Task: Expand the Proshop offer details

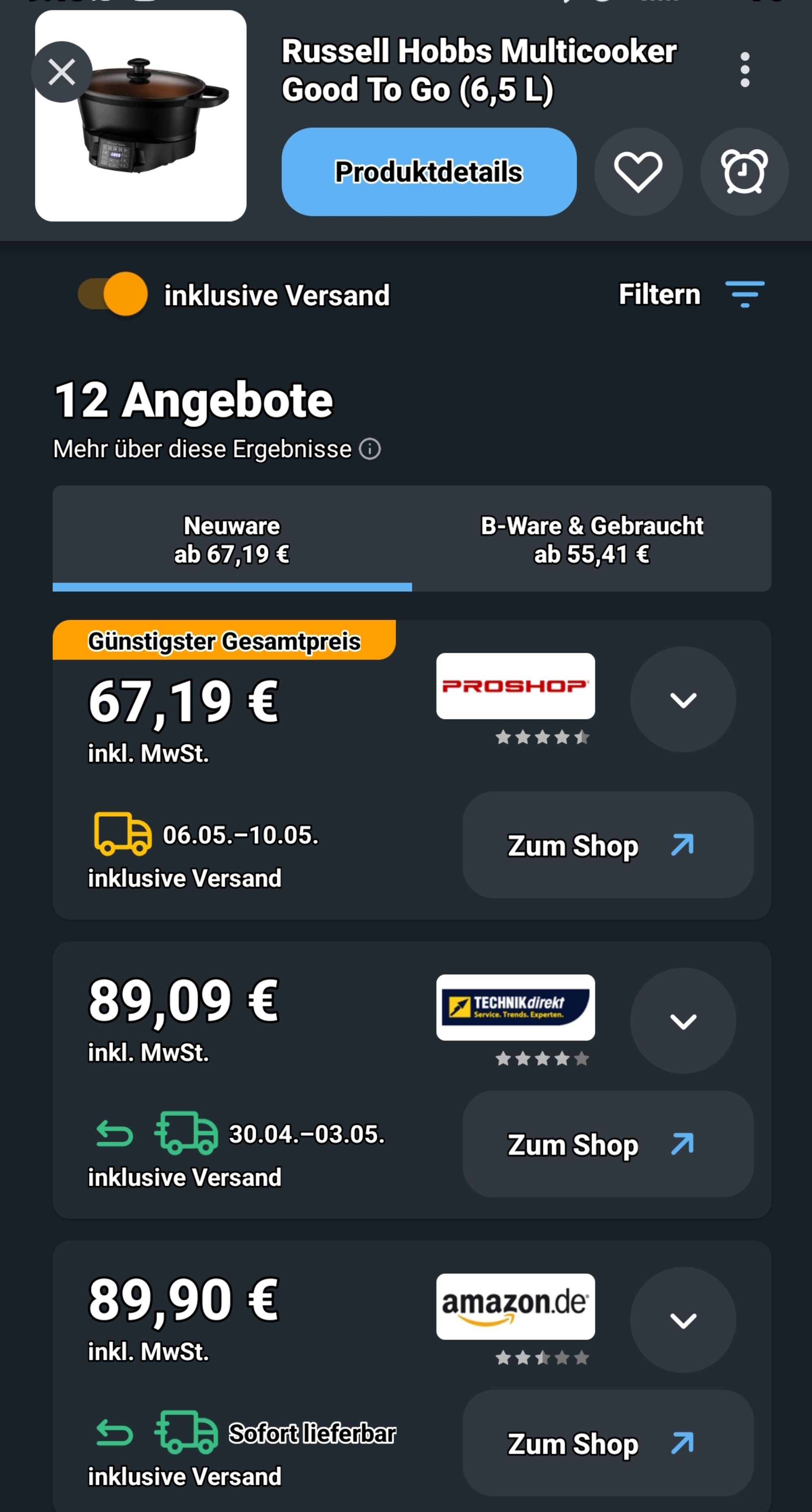Action: pos(683,700)
